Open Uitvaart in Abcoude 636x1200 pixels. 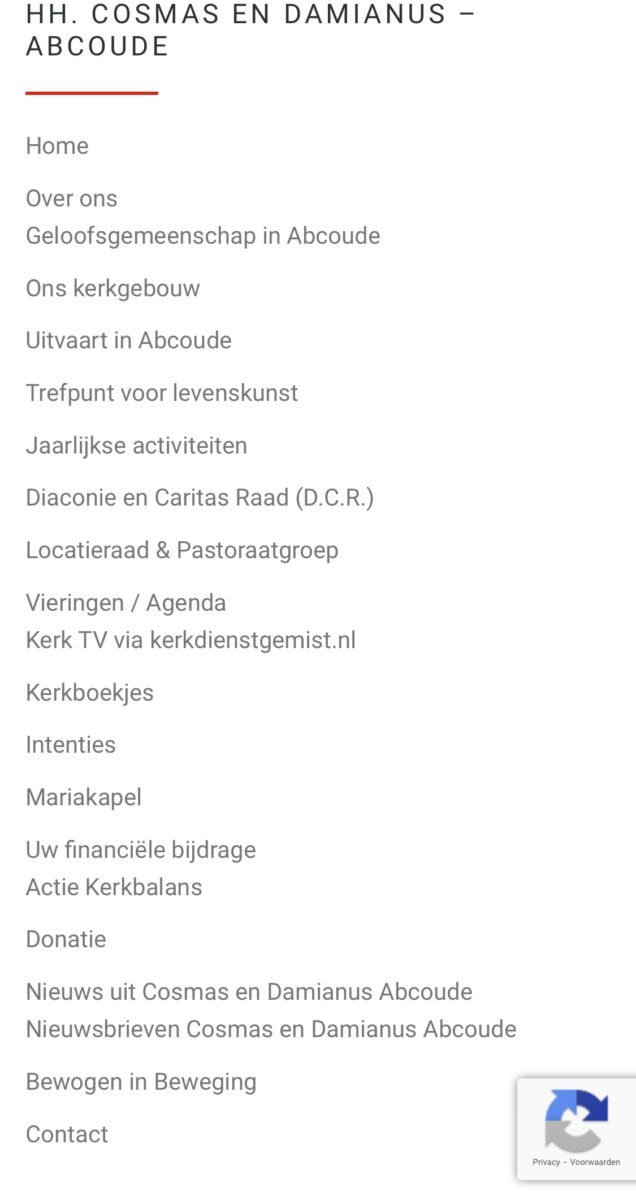(x=128, y=341)
